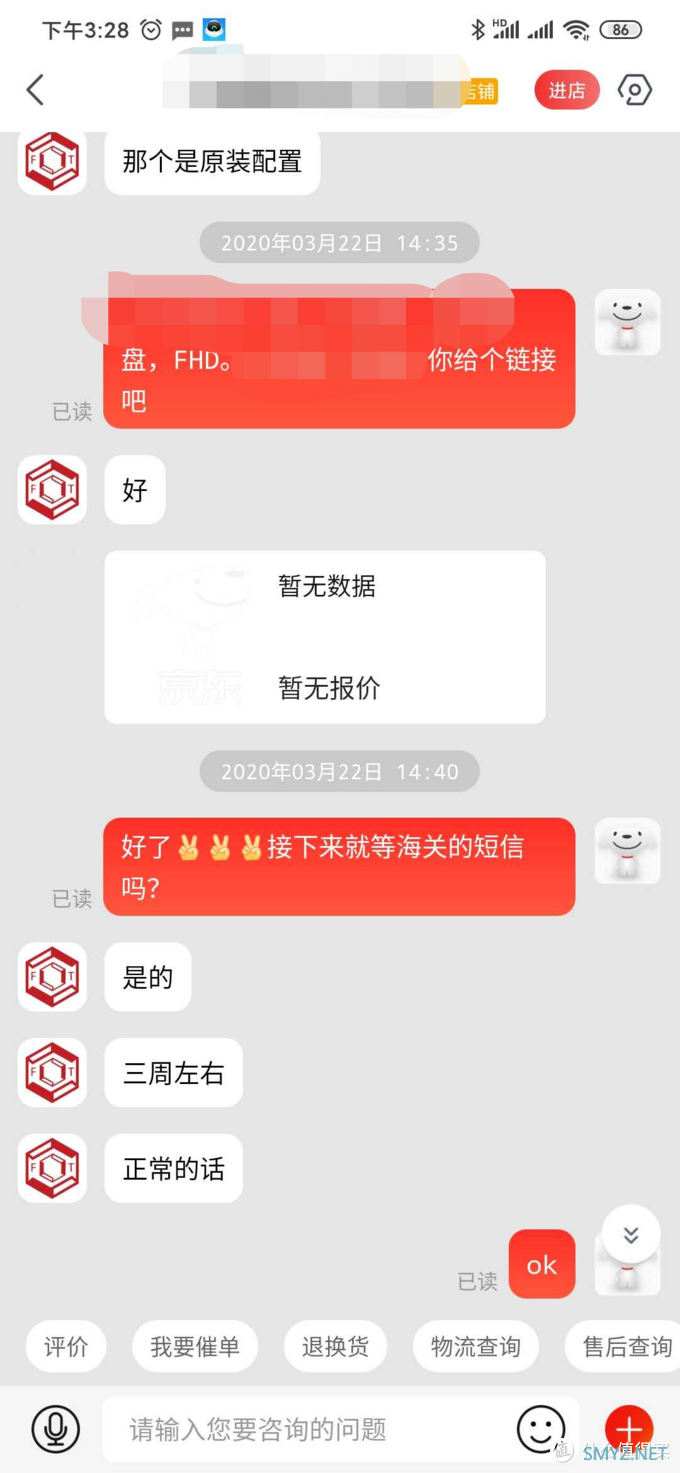Go back with the top-left arrow
The image size is (680, 1473).
tap(35, 90)
